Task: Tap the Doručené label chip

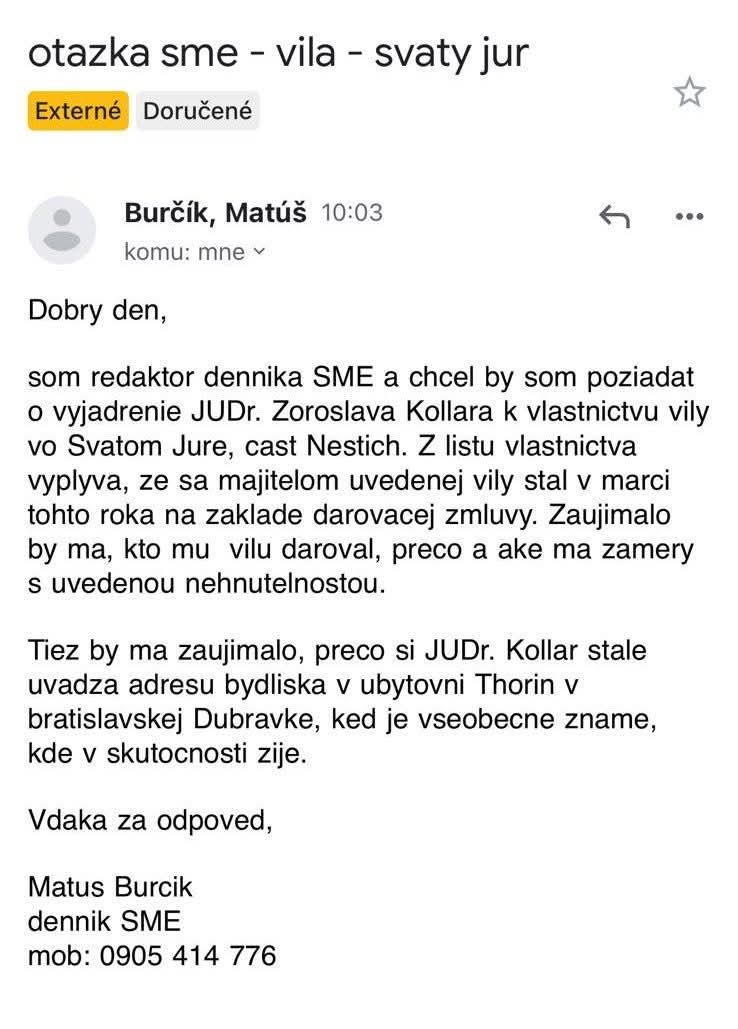Action: [x=197, y=111]
